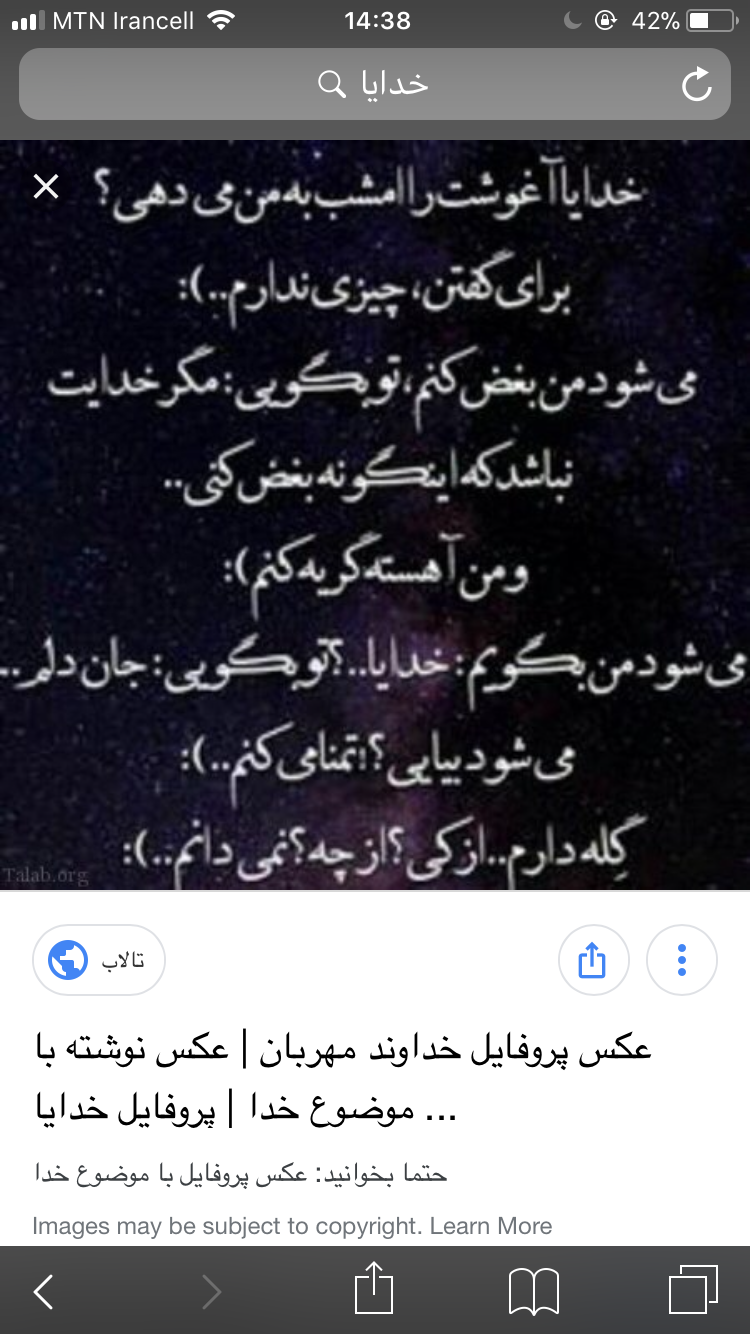This screenshot has width=750, height=1334.
Task: Reload the page from the address bar
Action: tap(696, 85)
